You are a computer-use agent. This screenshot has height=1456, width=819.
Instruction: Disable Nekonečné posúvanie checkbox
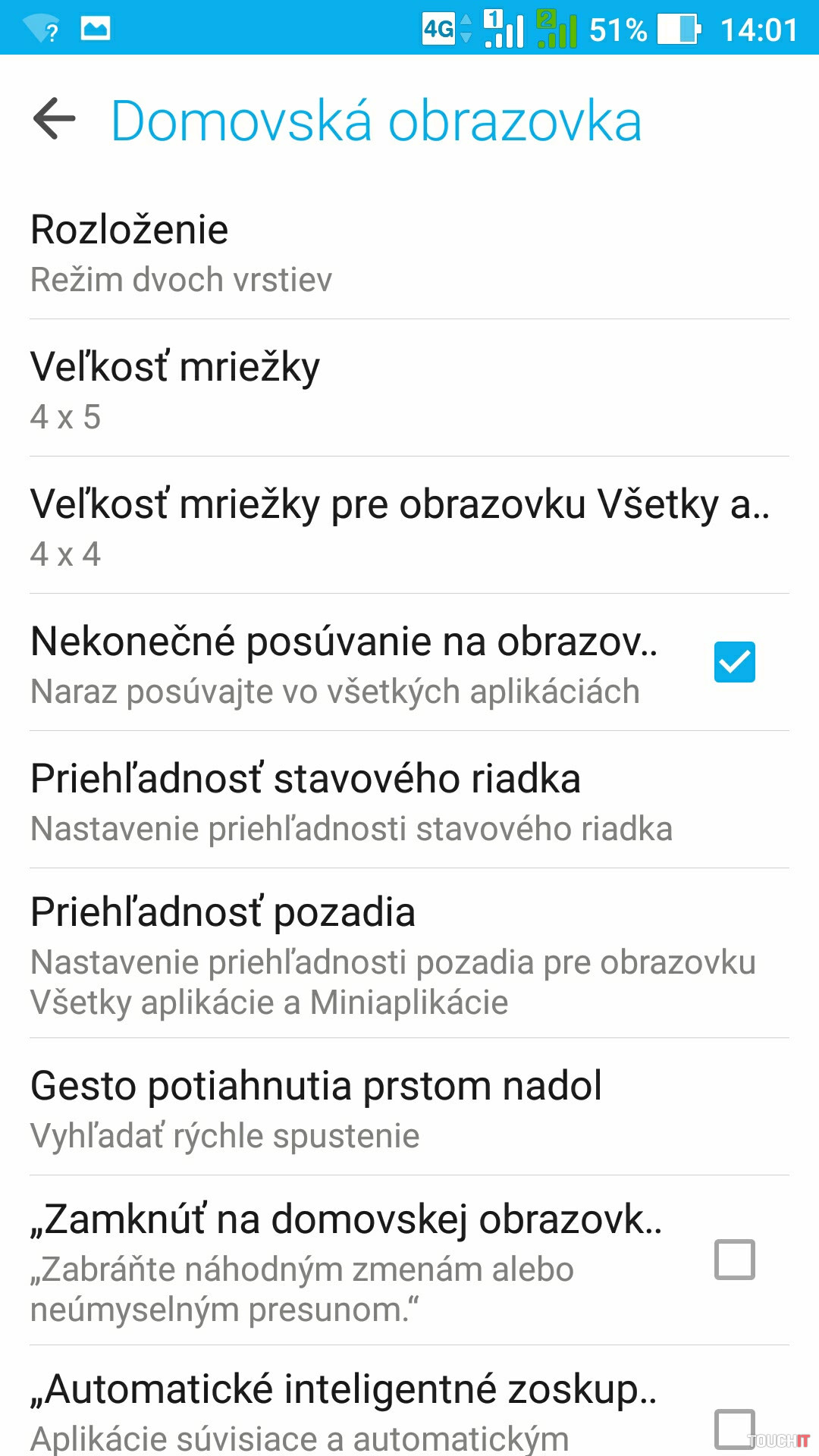734,662
